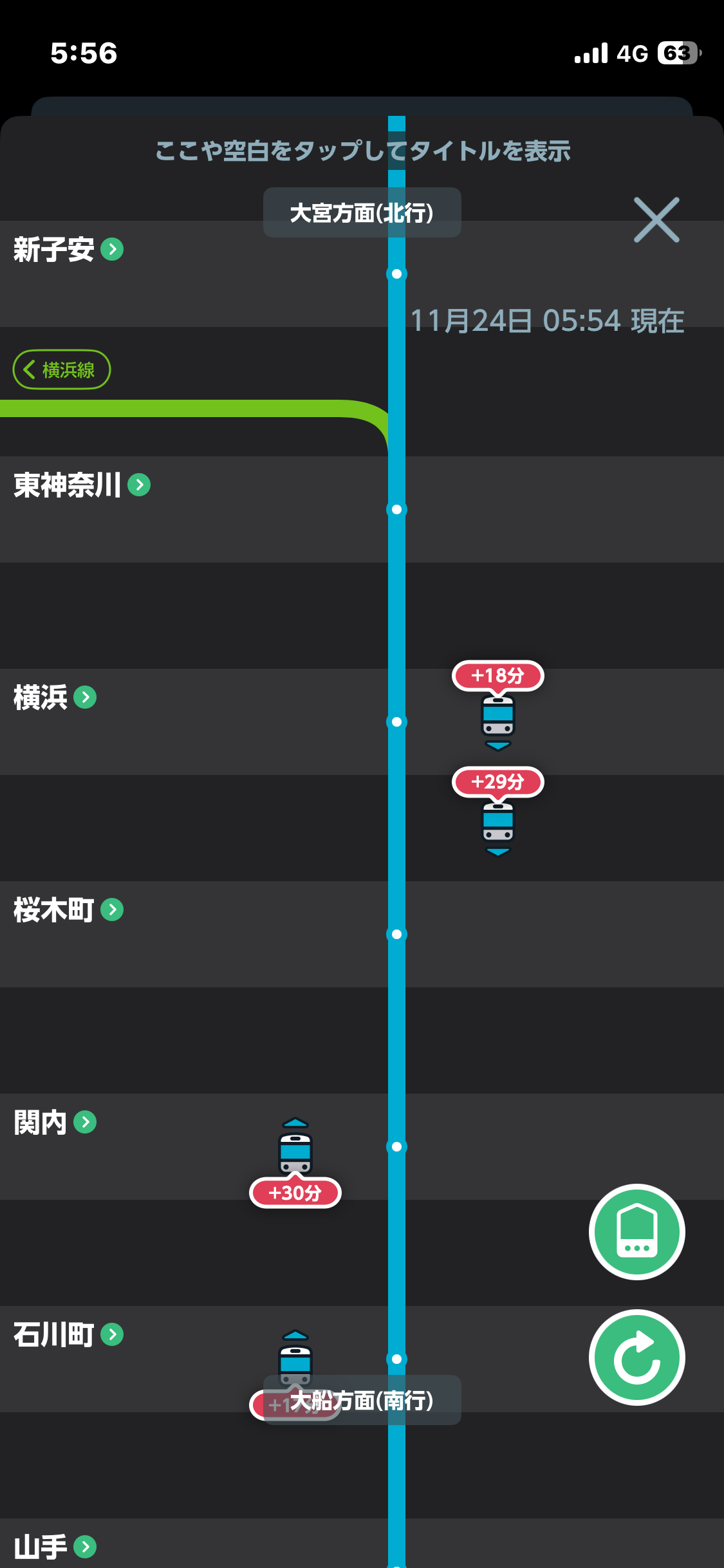Tap the header hint to show the title
This screenshot has width=724, height=1568.
click(362, 151)
